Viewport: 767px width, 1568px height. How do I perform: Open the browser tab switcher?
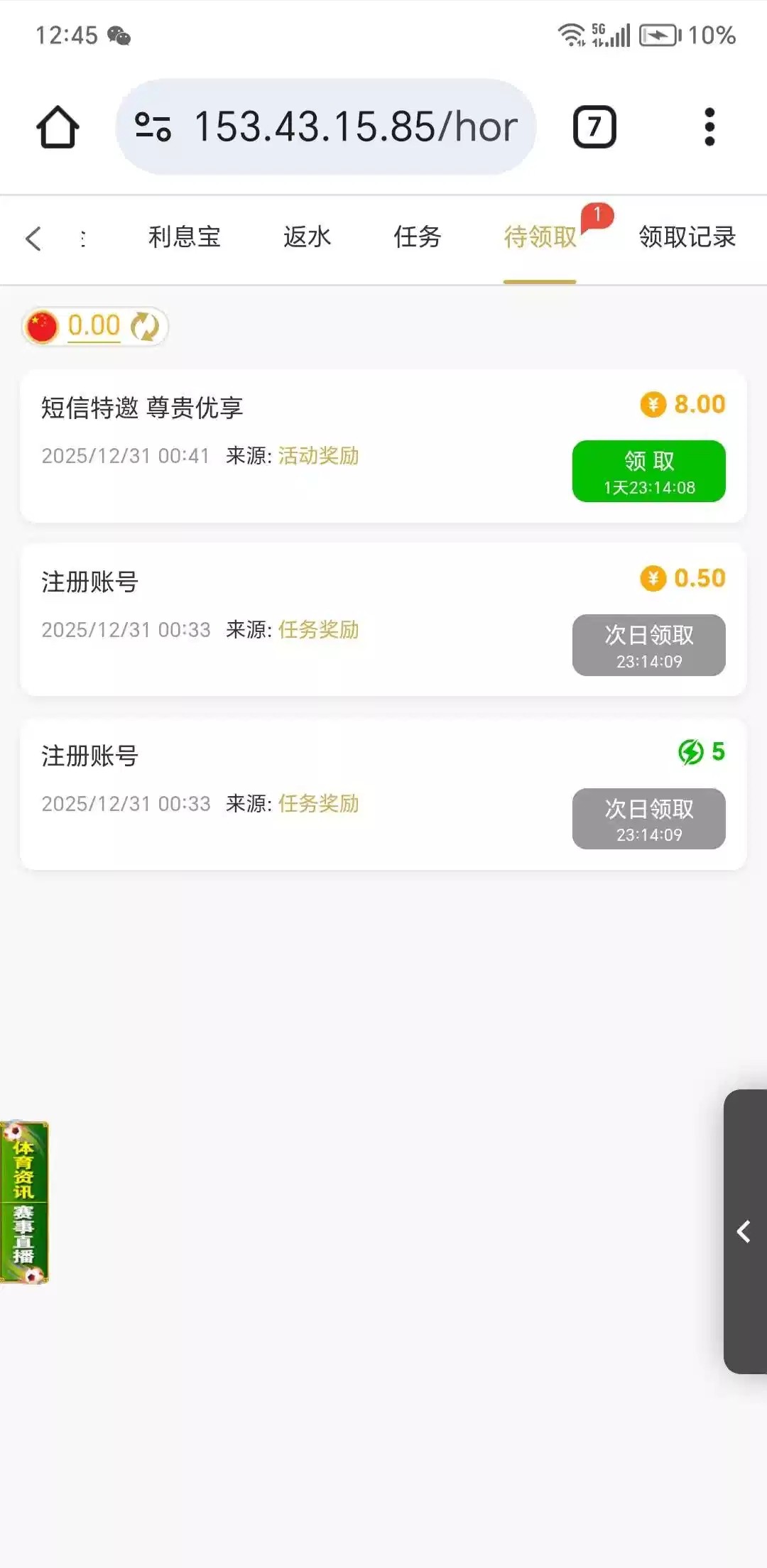(594, 127)
